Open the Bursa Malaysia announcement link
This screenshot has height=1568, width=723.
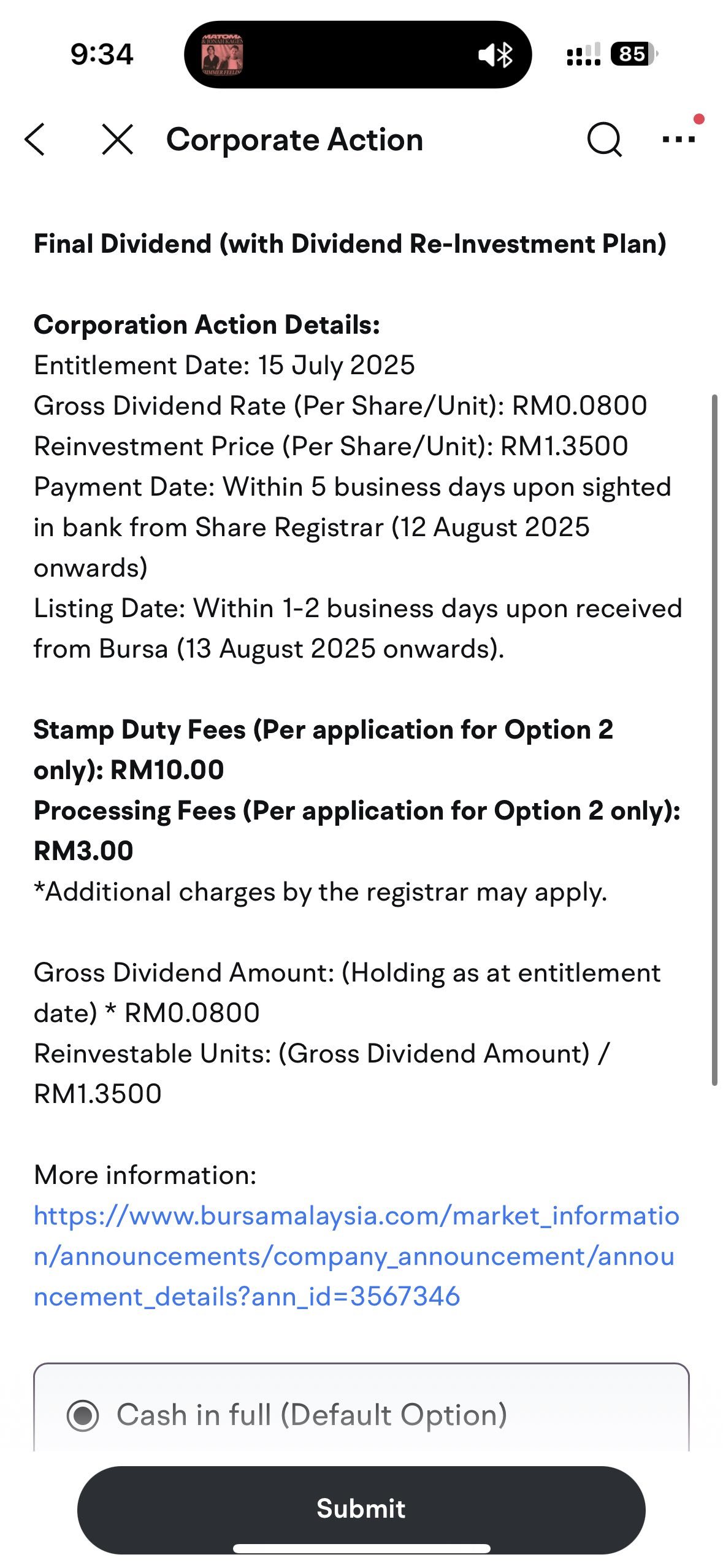[x=356, y=1256]
